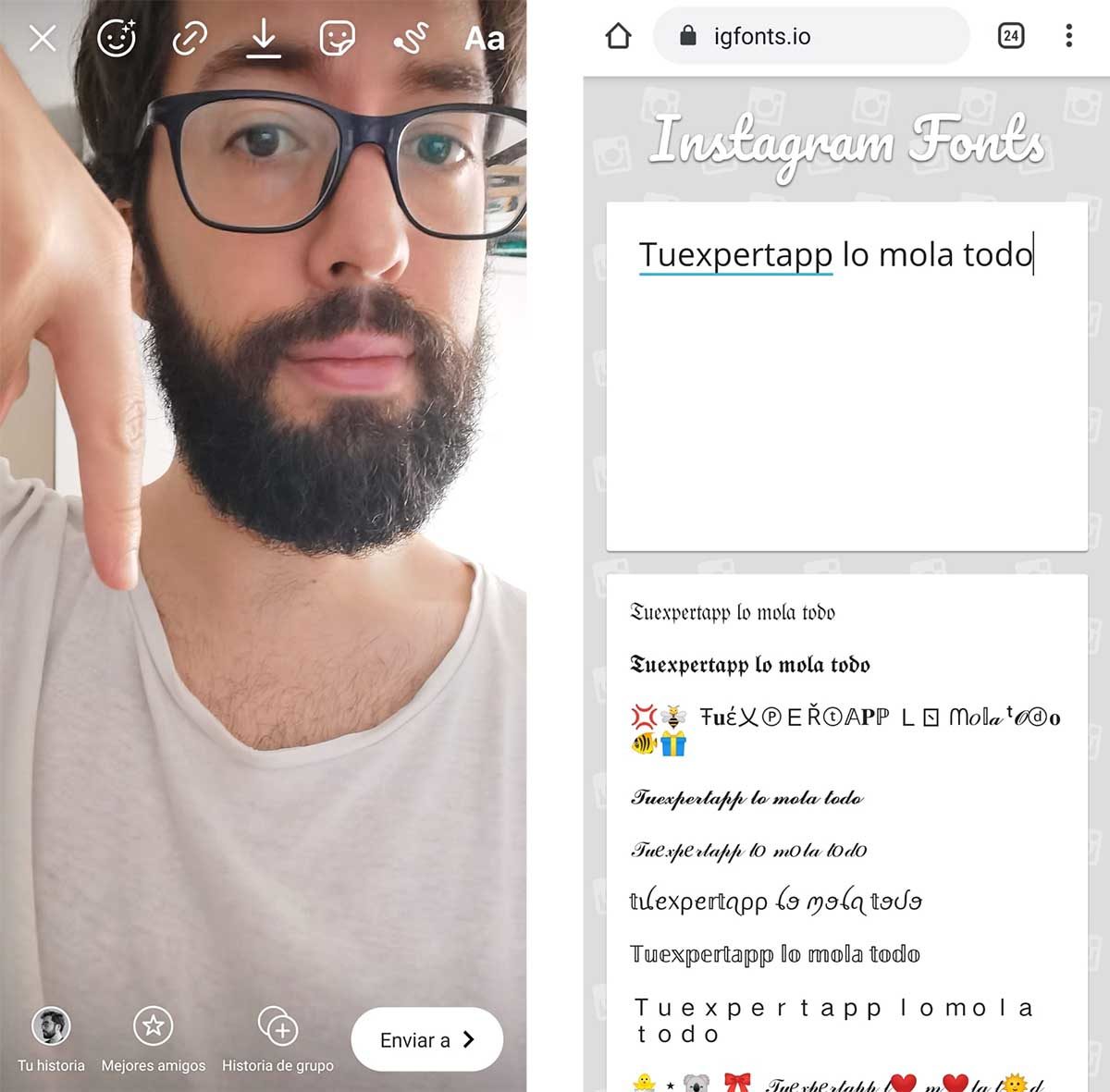Screen dimensions: 1110x1092
Task: Open face effects filter icon
Action: [117, 38]
